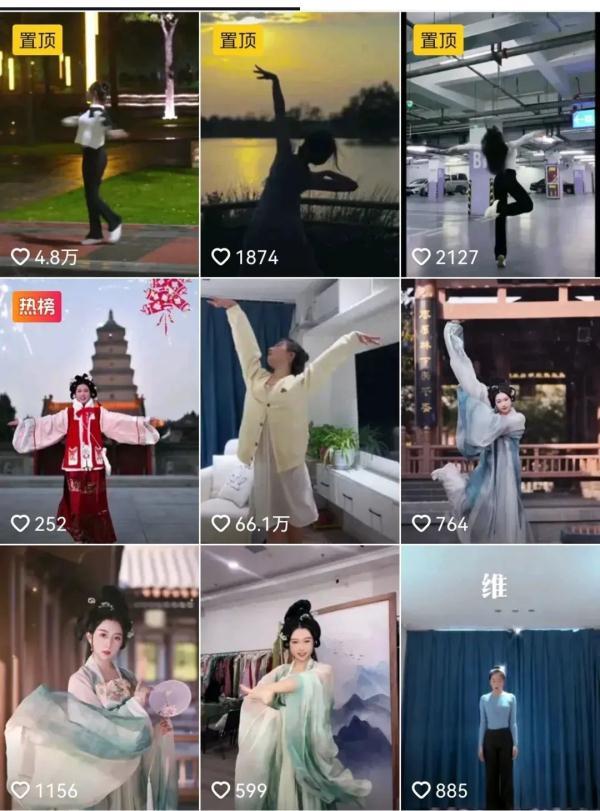Open the green hanfu video with 599 likes
Viewport: 600px width, 811px height.
tap(300, 676)
